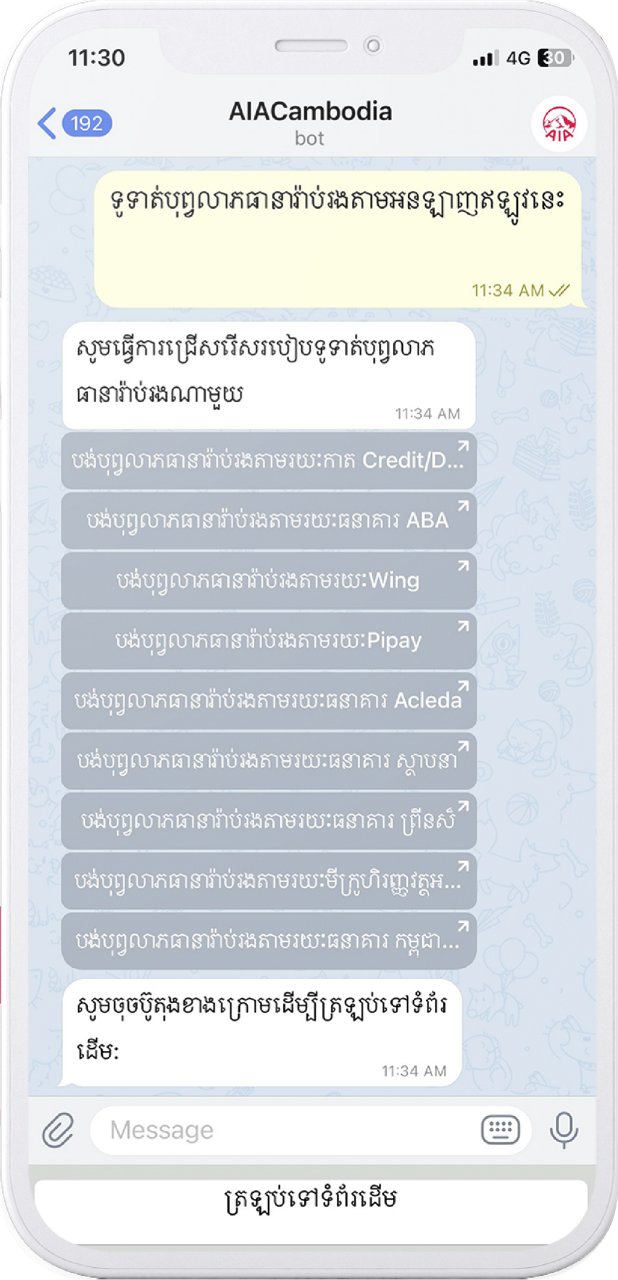The width and height of the screenshot is (618, 1280).
Task: Select pay premium via Acleda bank
Action: (269, 701)
